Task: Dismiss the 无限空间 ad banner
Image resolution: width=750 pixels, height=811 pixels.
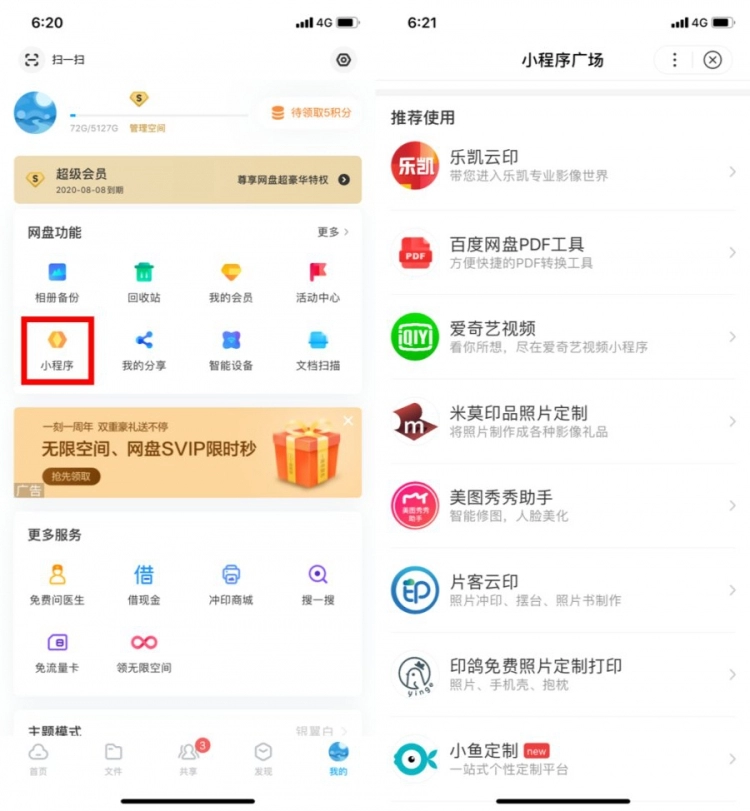Action: 348,421
